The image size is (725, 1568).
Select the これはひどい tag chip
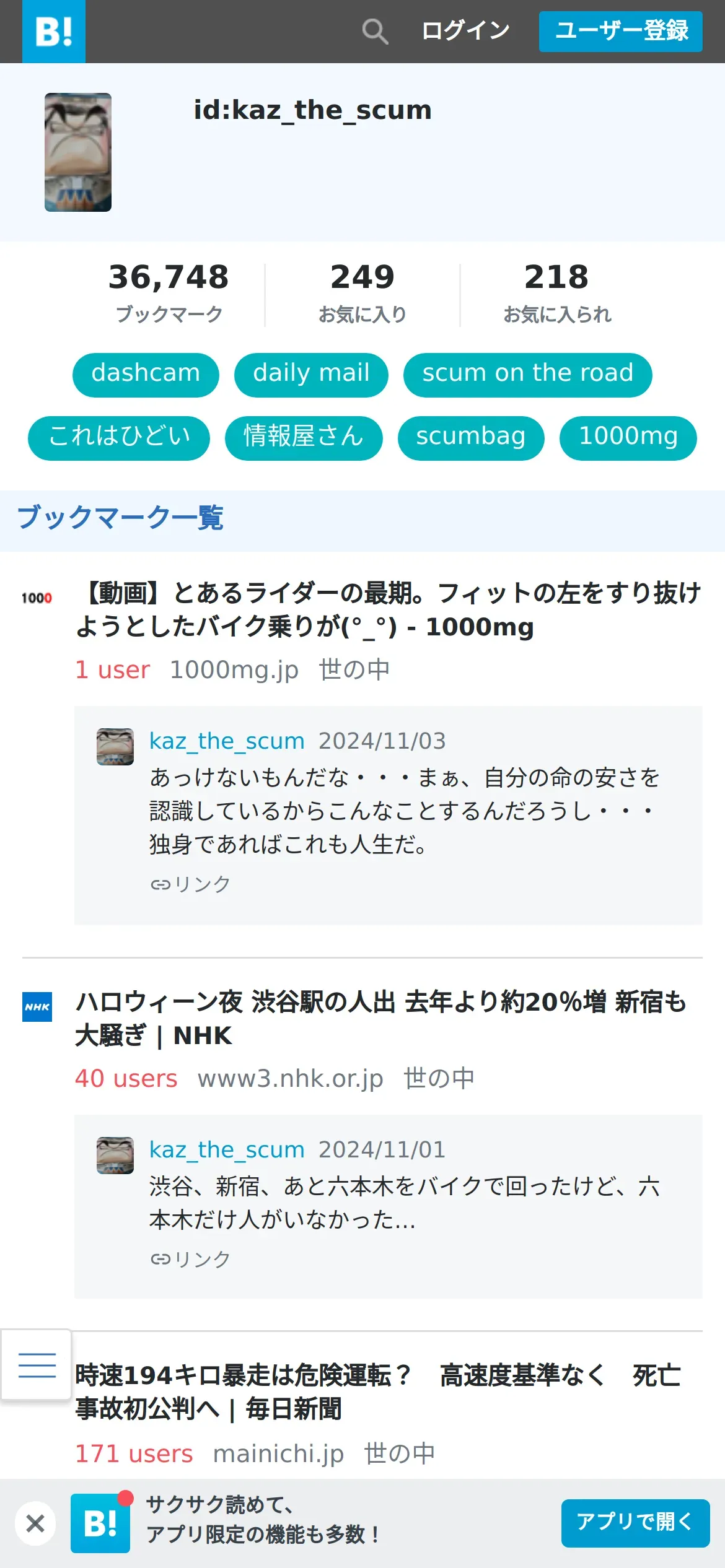[119, 438]
